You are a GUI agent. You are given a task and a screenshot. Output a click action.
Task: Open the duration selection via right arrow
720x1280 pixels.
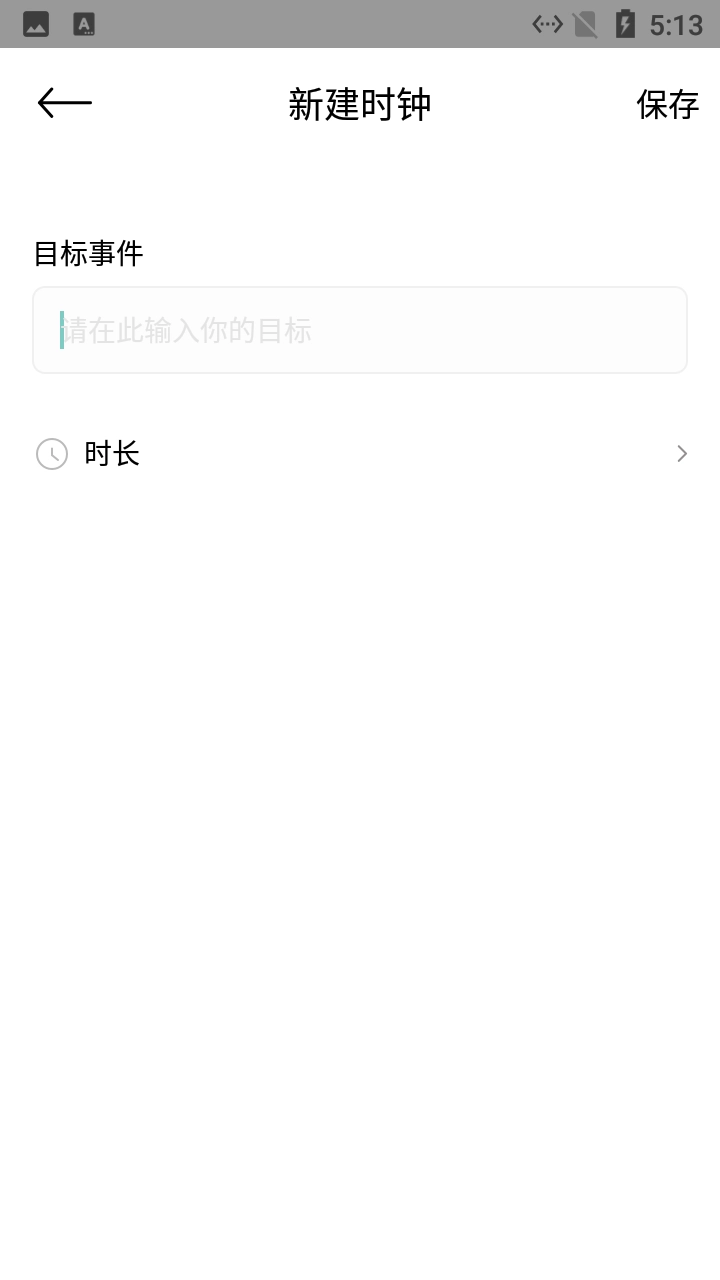pyautogui.click(x=681, y=453)
